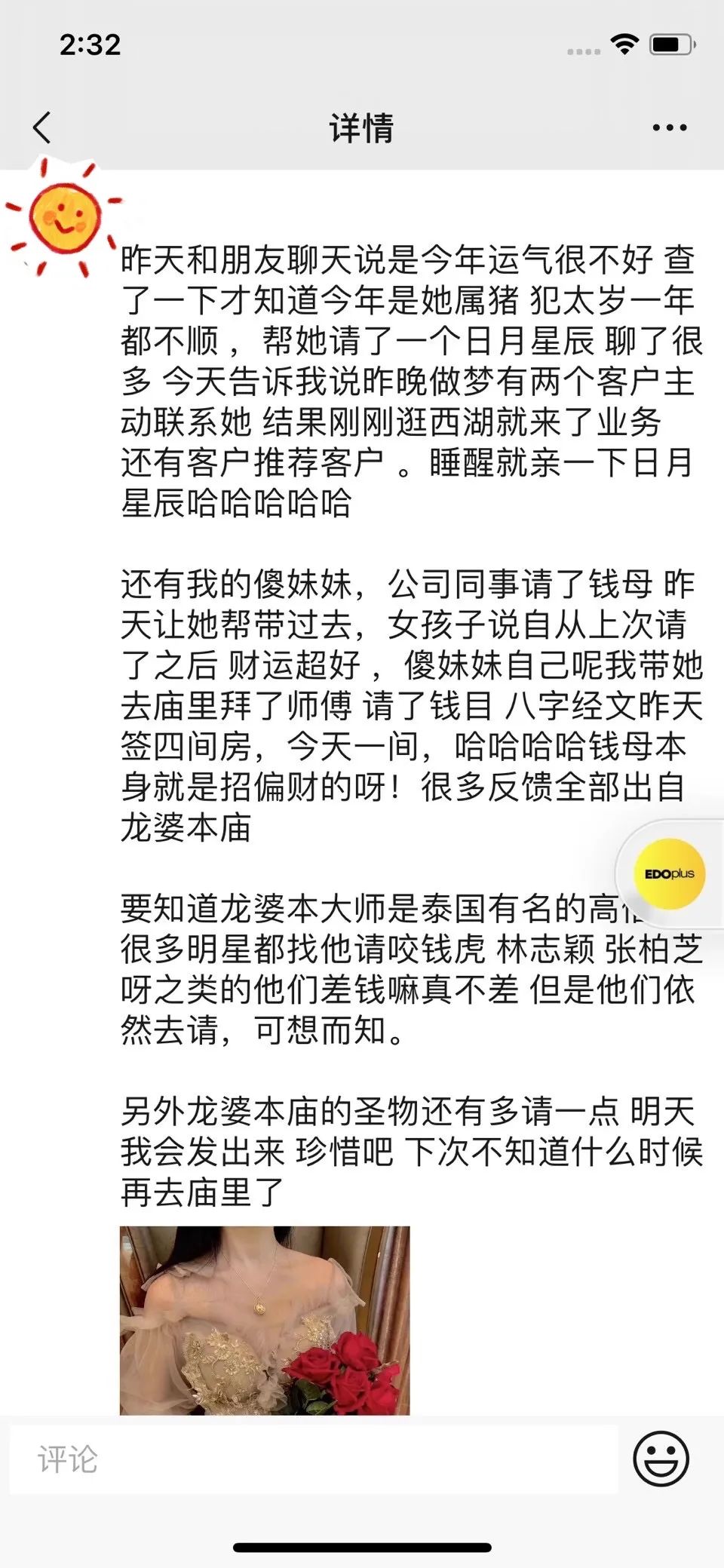
Task: Open the poster's sun avatar profile
Action: pyautogui.click(x=64, y=218)
